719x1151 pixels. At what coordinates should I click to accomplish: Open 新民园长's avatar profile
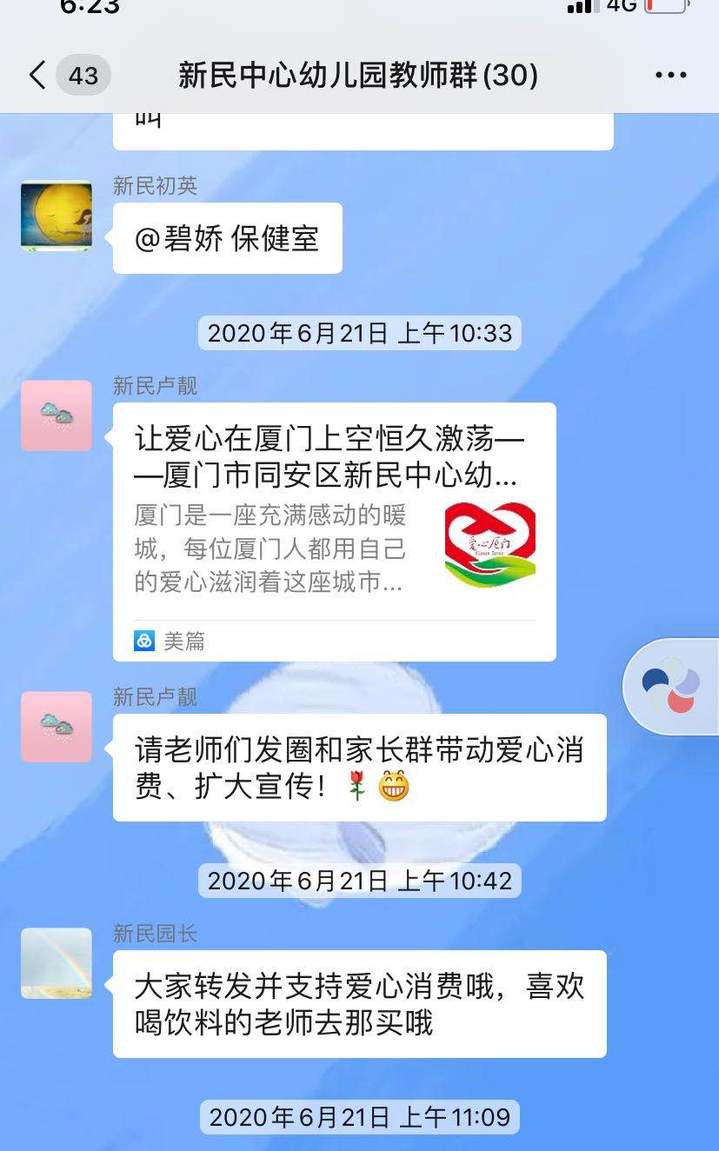[x=56, y=962]
